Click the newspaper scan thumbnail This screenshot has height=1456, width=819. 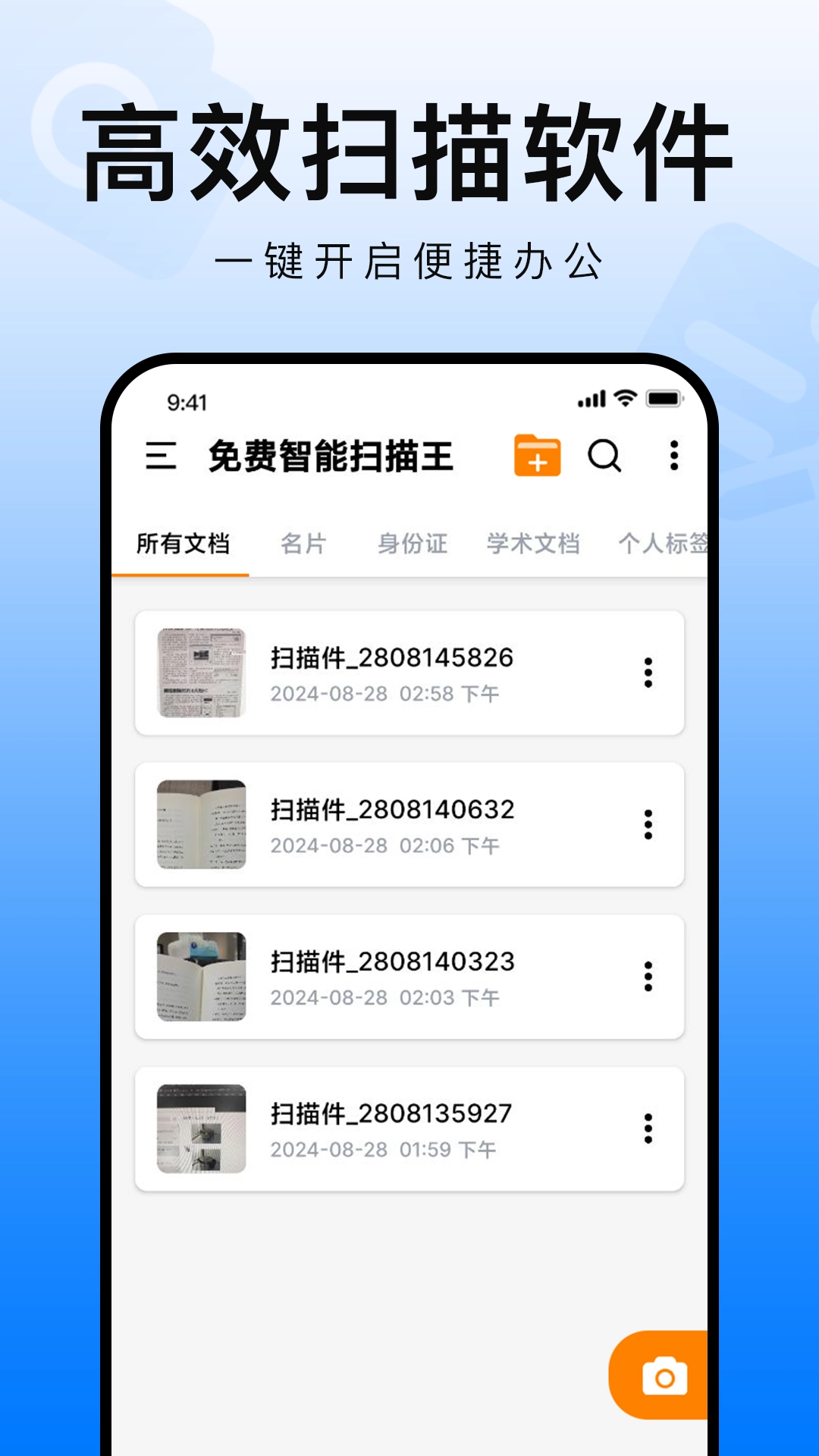click(x=201, y=673)
